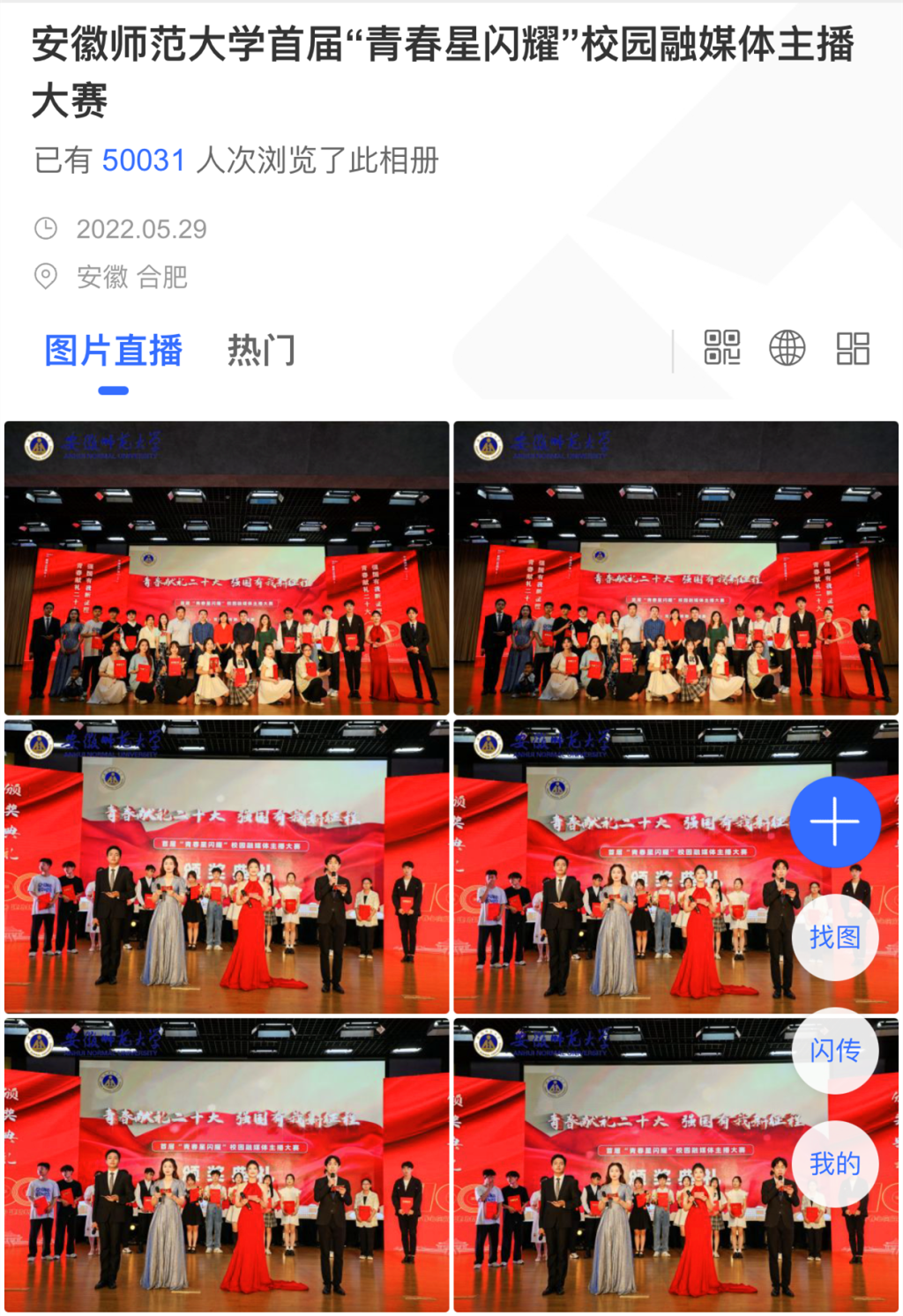Open 找图 to find photos

point(834,937)
